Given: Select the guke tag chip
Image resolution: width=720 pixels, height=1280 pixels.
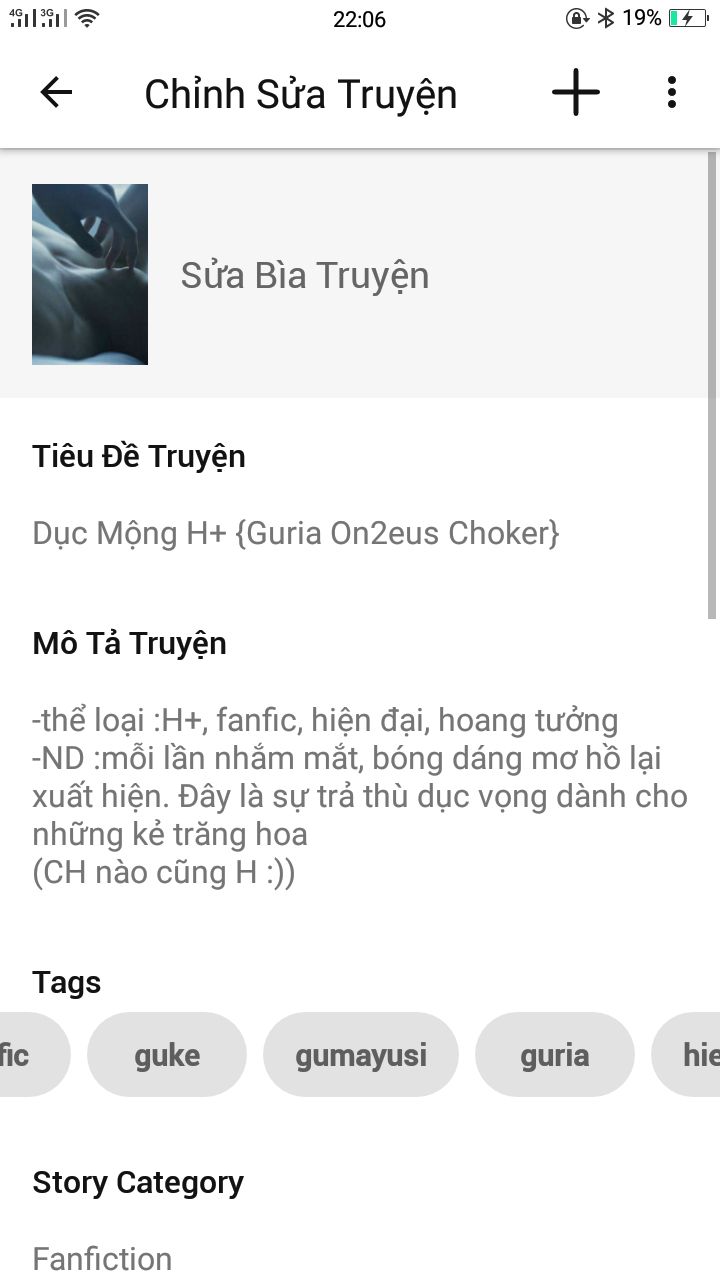Looking at the screenshot, I should coord(167,1055).
